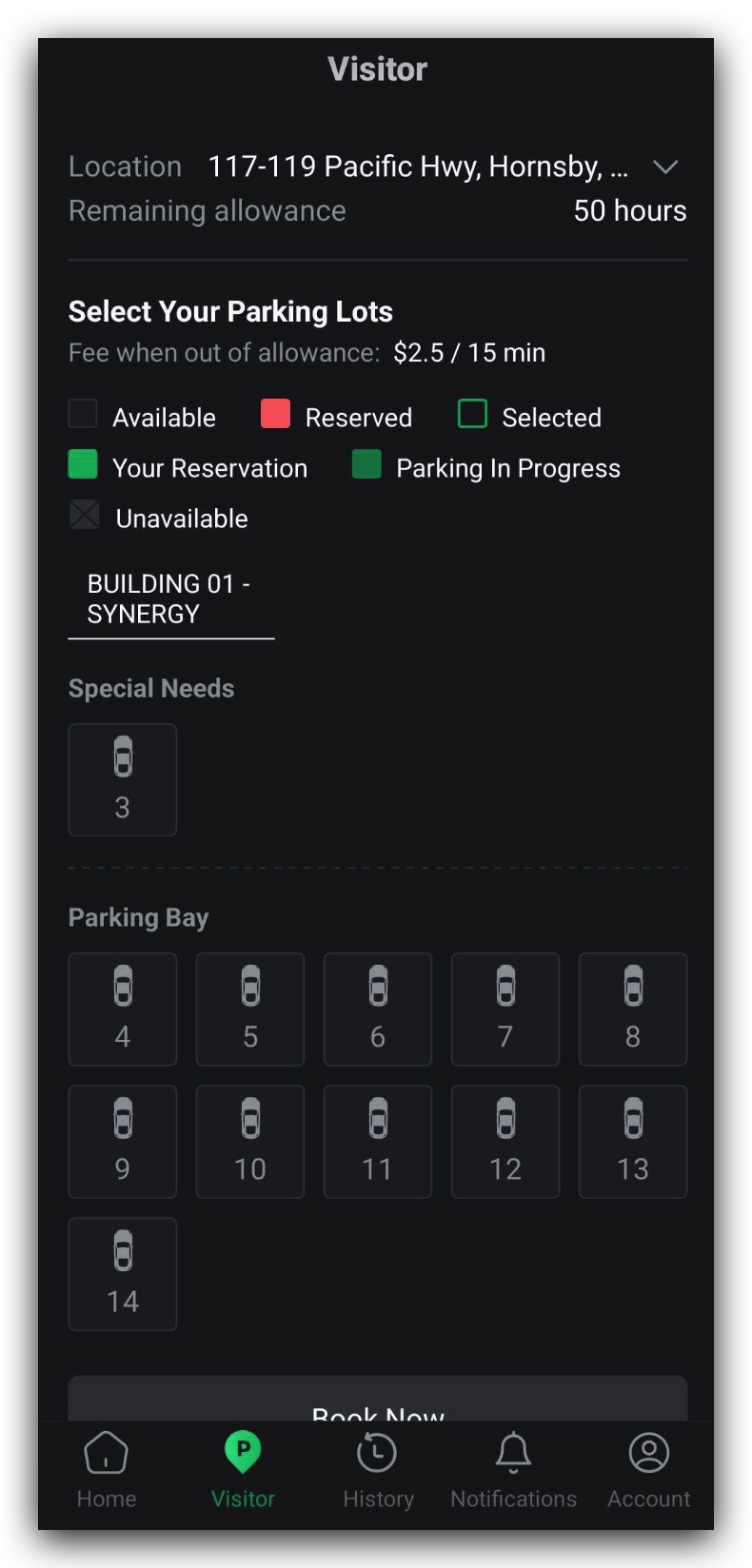Select parking bay 10

pyautogui.click(x=249, y=1141)
